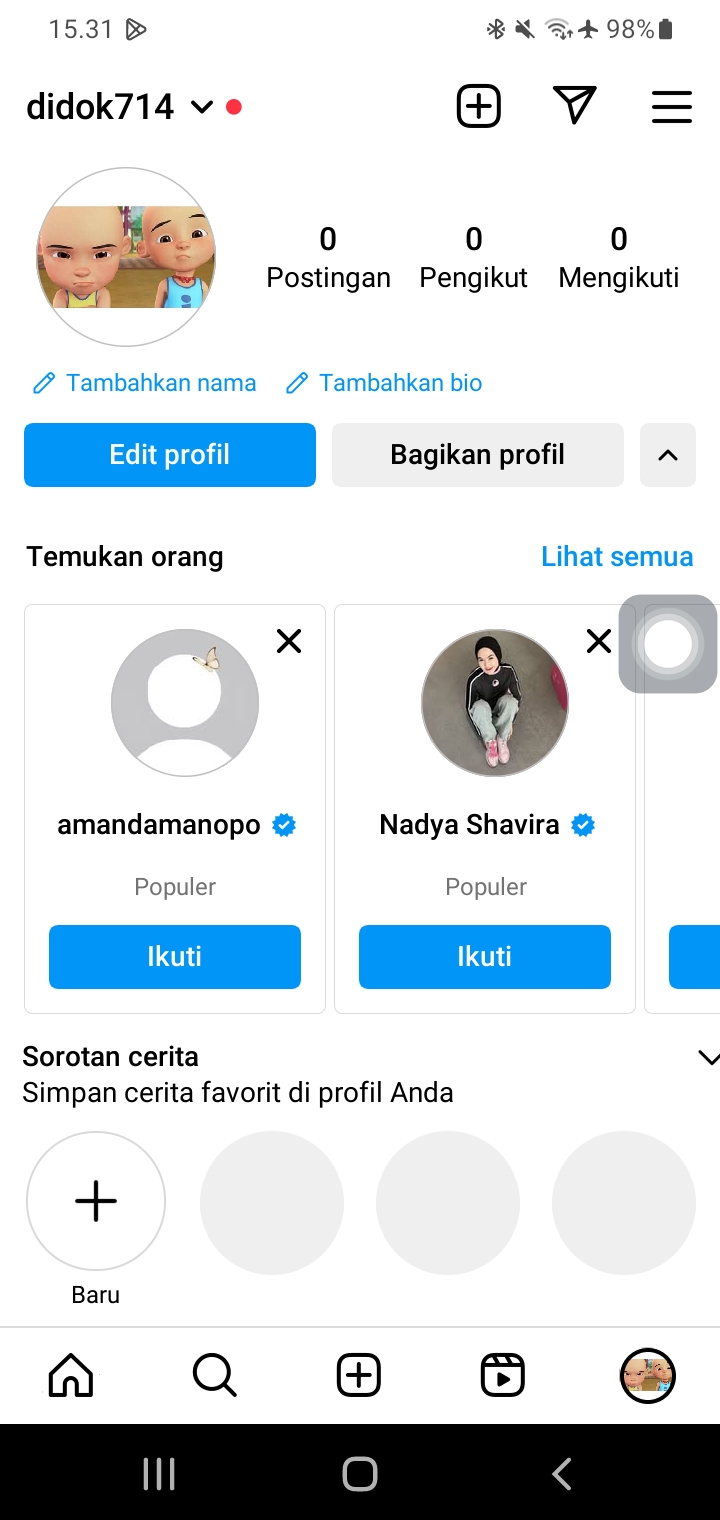Dismiss the Nadya Shavira suggestion card
Screen dimensions: 720x1520
599,641
